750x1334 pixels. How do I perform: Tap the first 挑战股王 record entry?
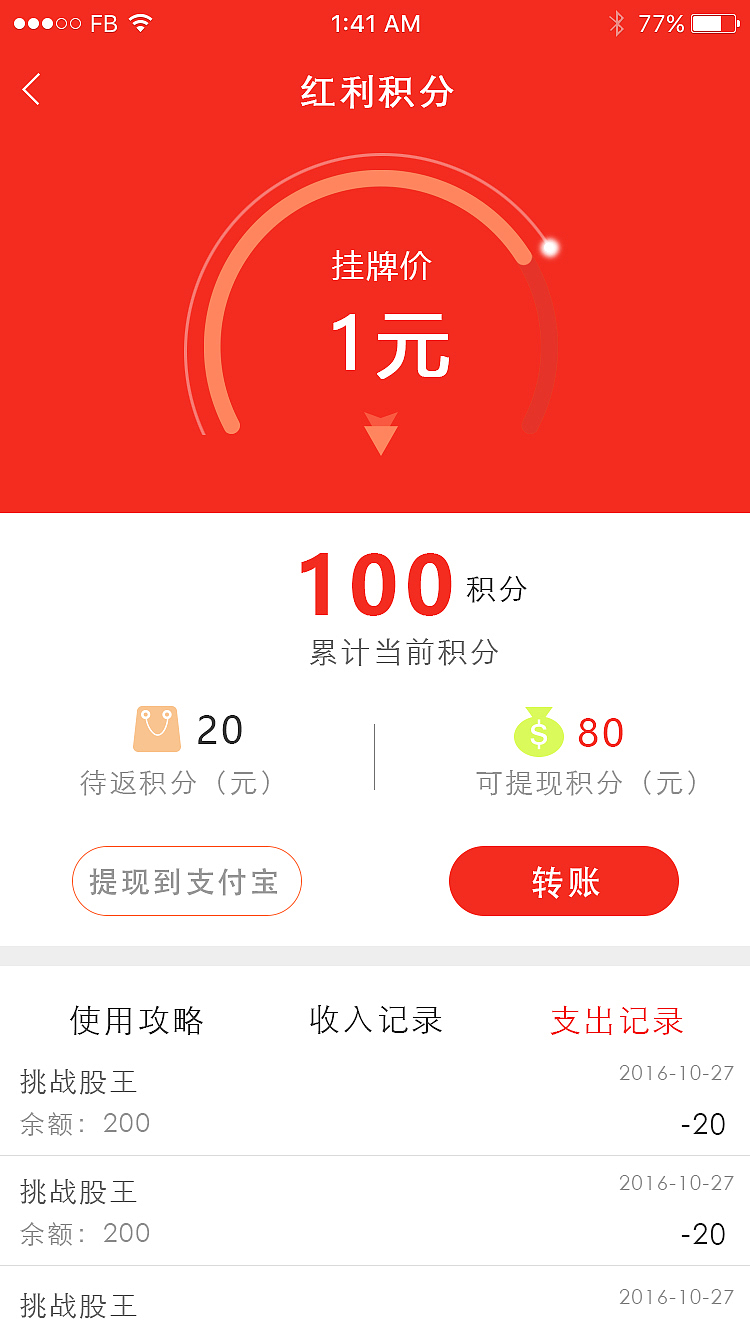click(80, 1082)
